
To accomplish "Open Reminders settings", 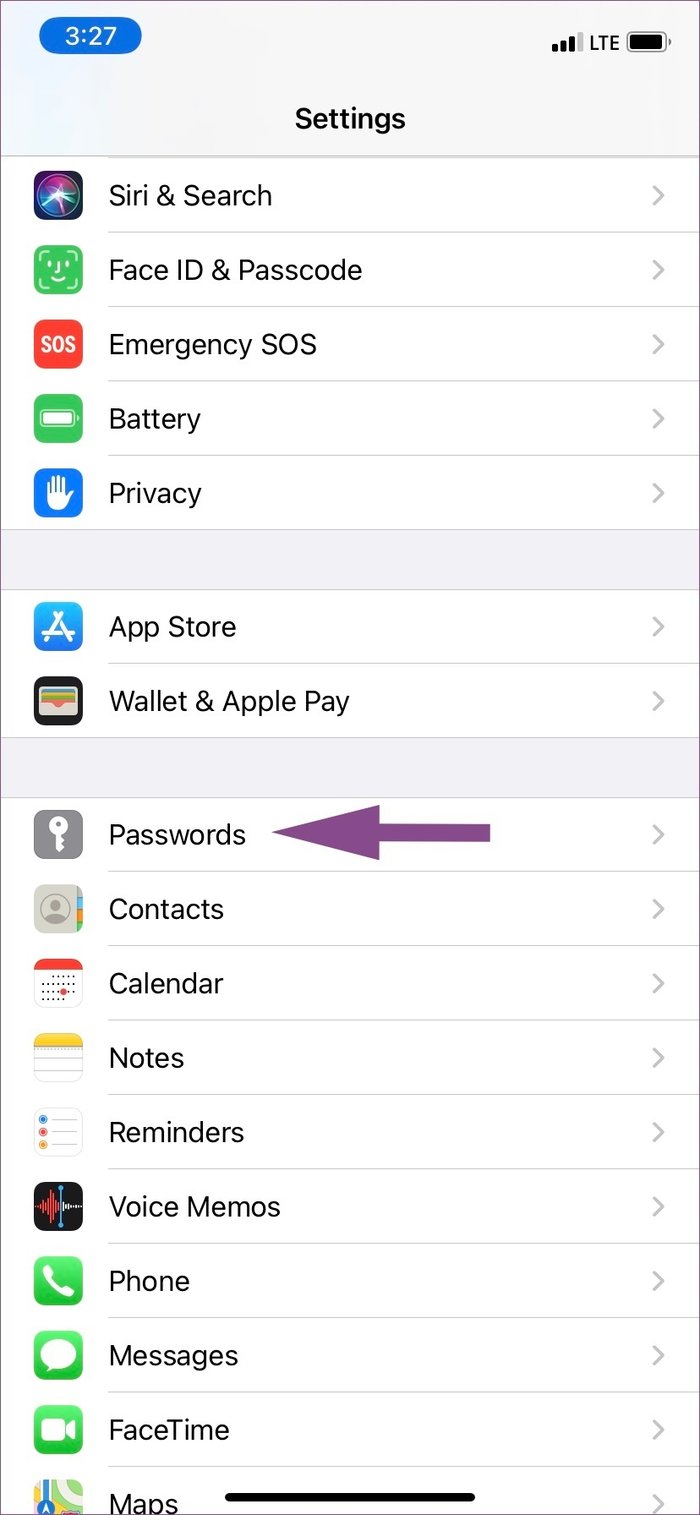I will [x=350, y=1132].
